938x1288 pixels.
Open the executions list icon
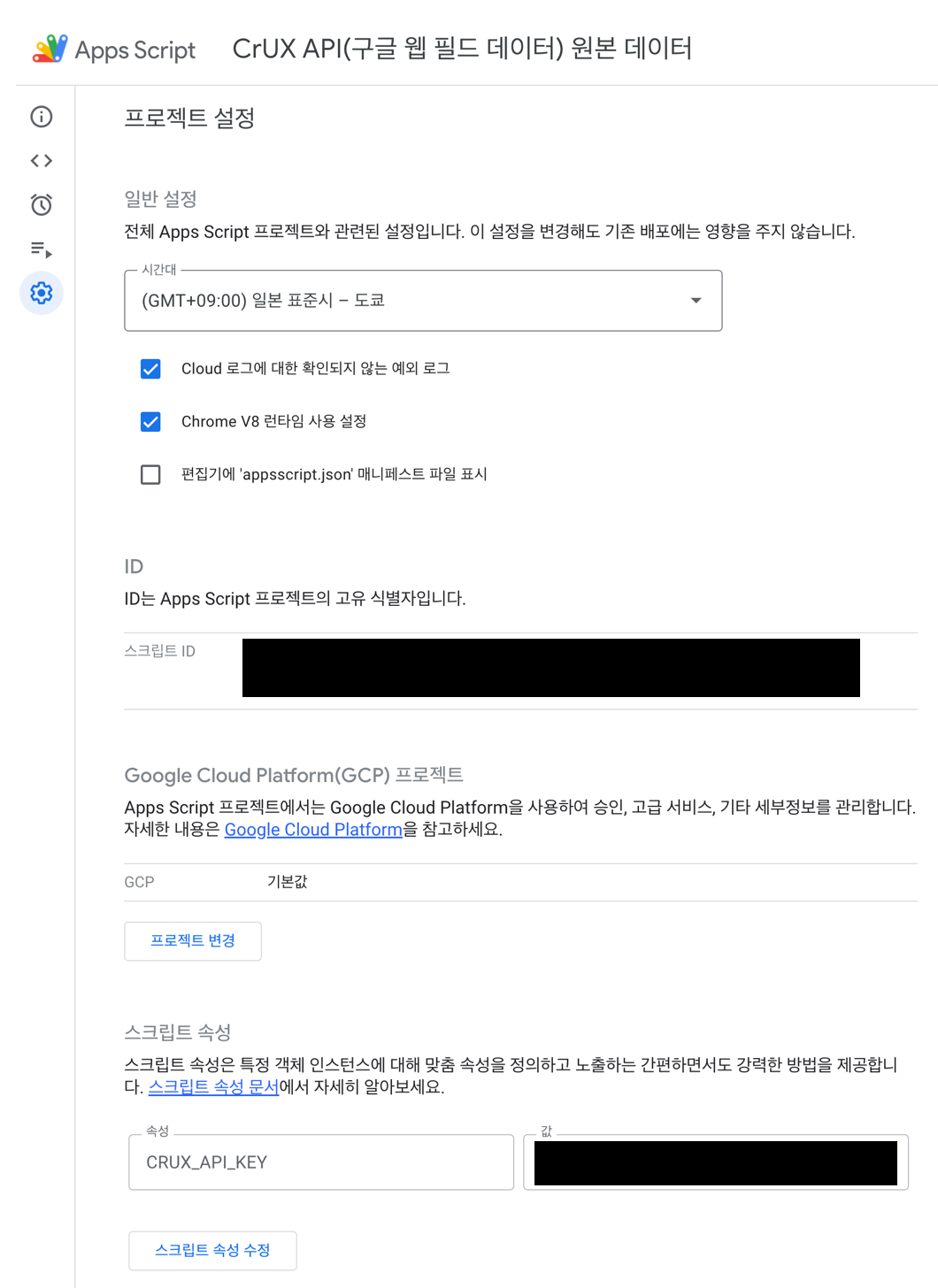42,249
